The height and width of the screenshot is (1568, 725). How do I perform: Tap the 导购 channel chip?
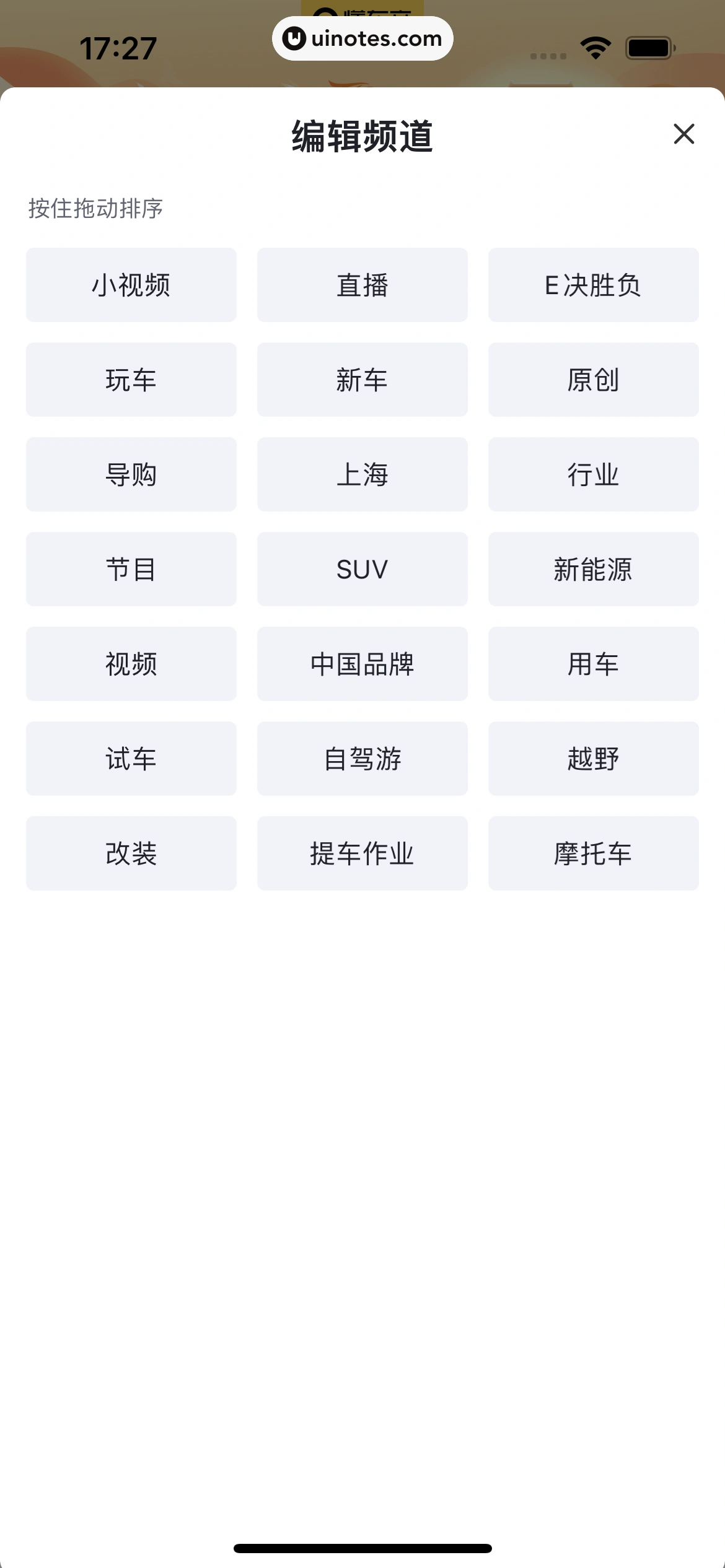pyautogui.click(x=131, y=474)
